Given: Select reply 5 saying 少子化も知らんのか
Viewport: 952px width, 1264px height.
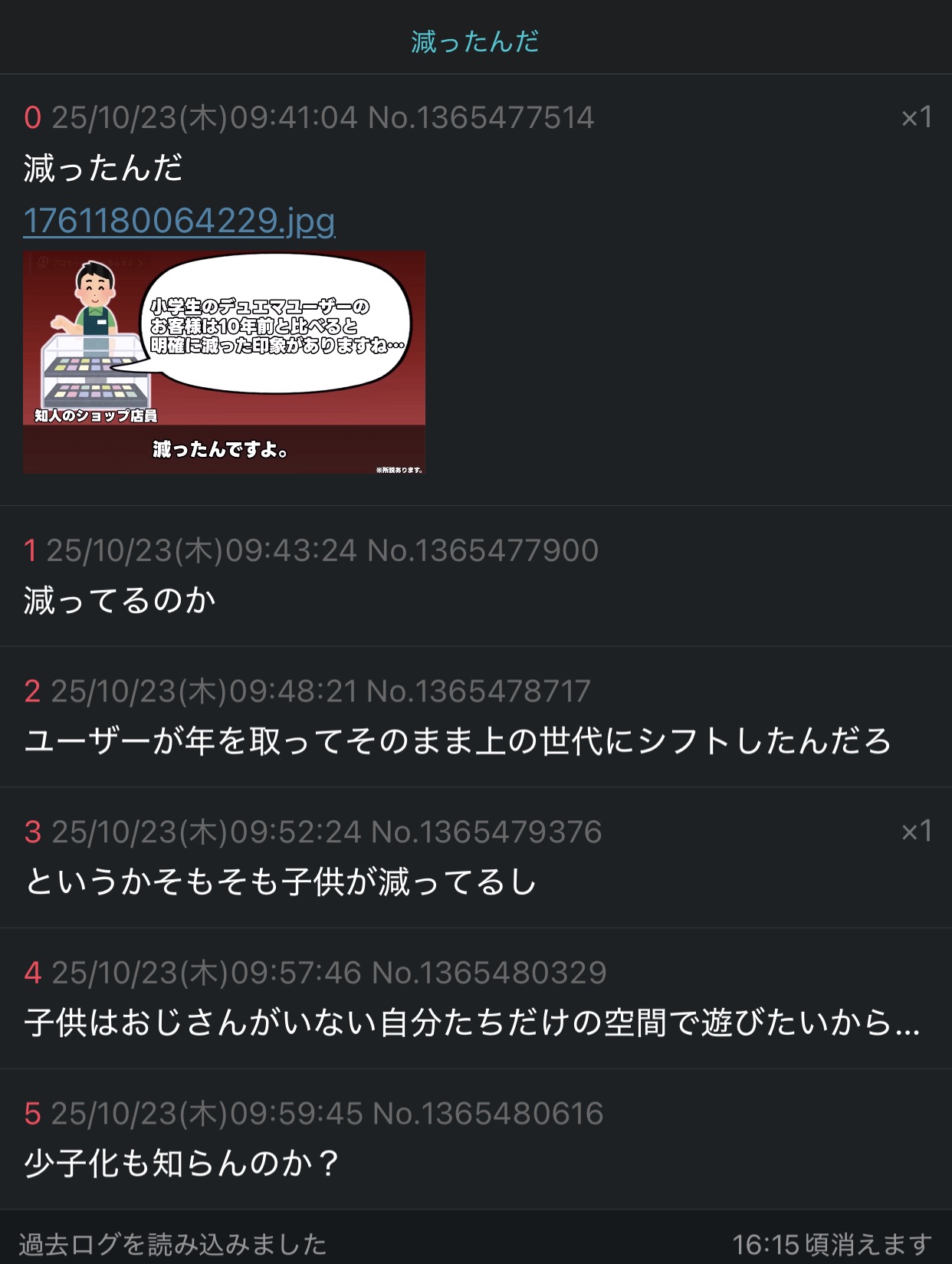Looking at the screenshot, I should pyautogui.click(x=182, y=1163).
